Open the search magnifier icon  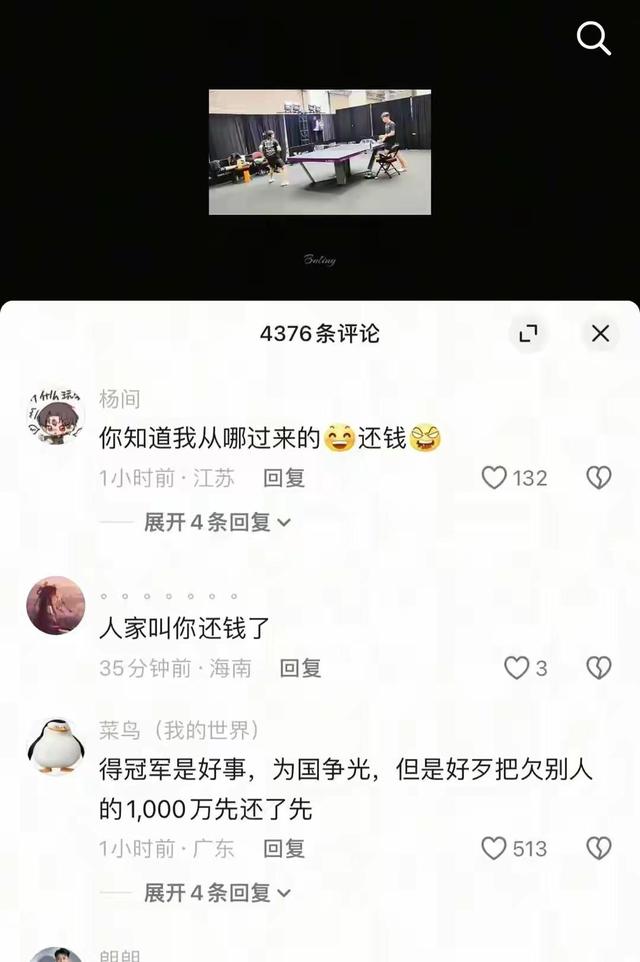(x=594, y=38)
